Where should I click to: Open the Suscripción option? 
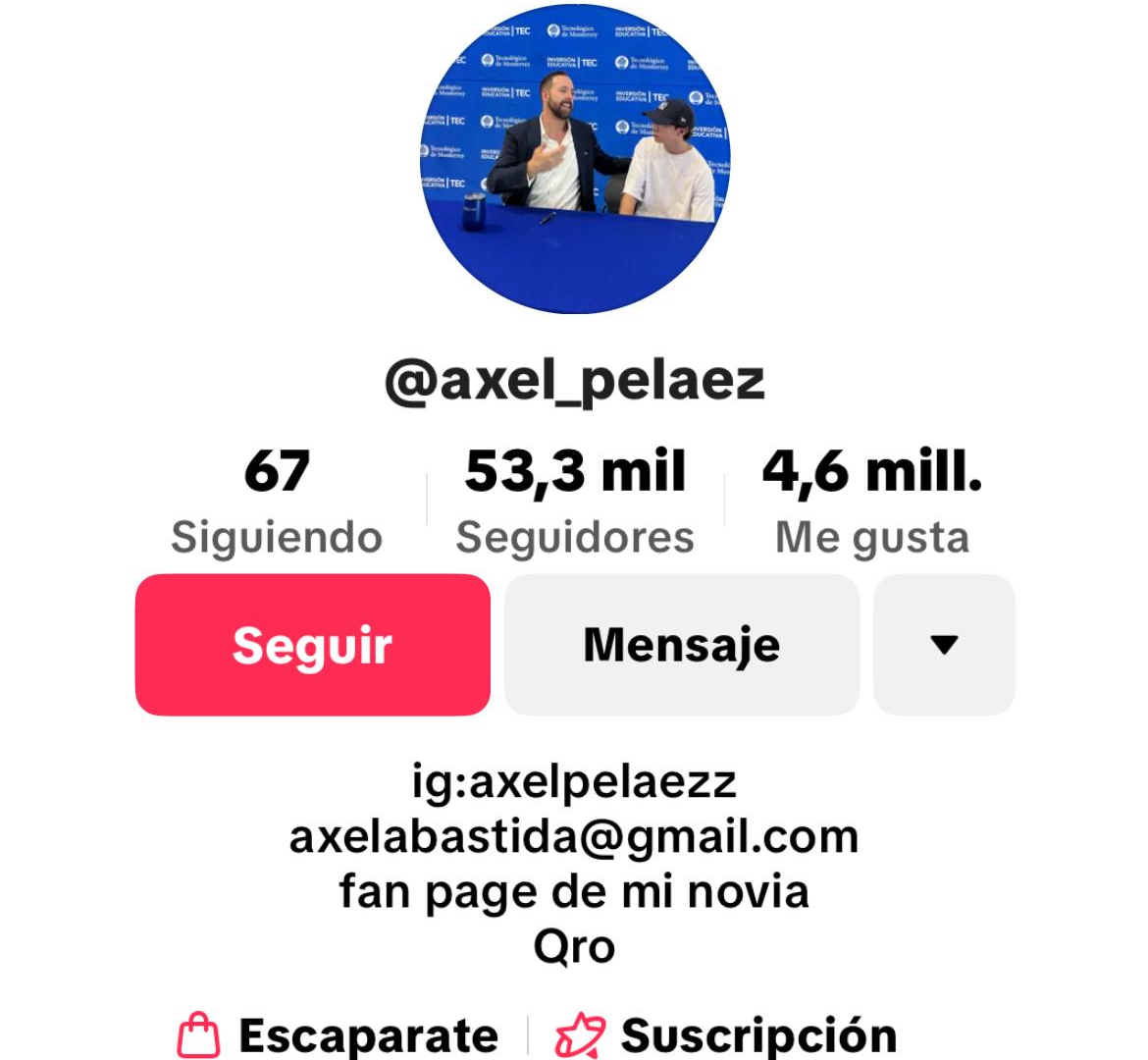click(726, 1034)
